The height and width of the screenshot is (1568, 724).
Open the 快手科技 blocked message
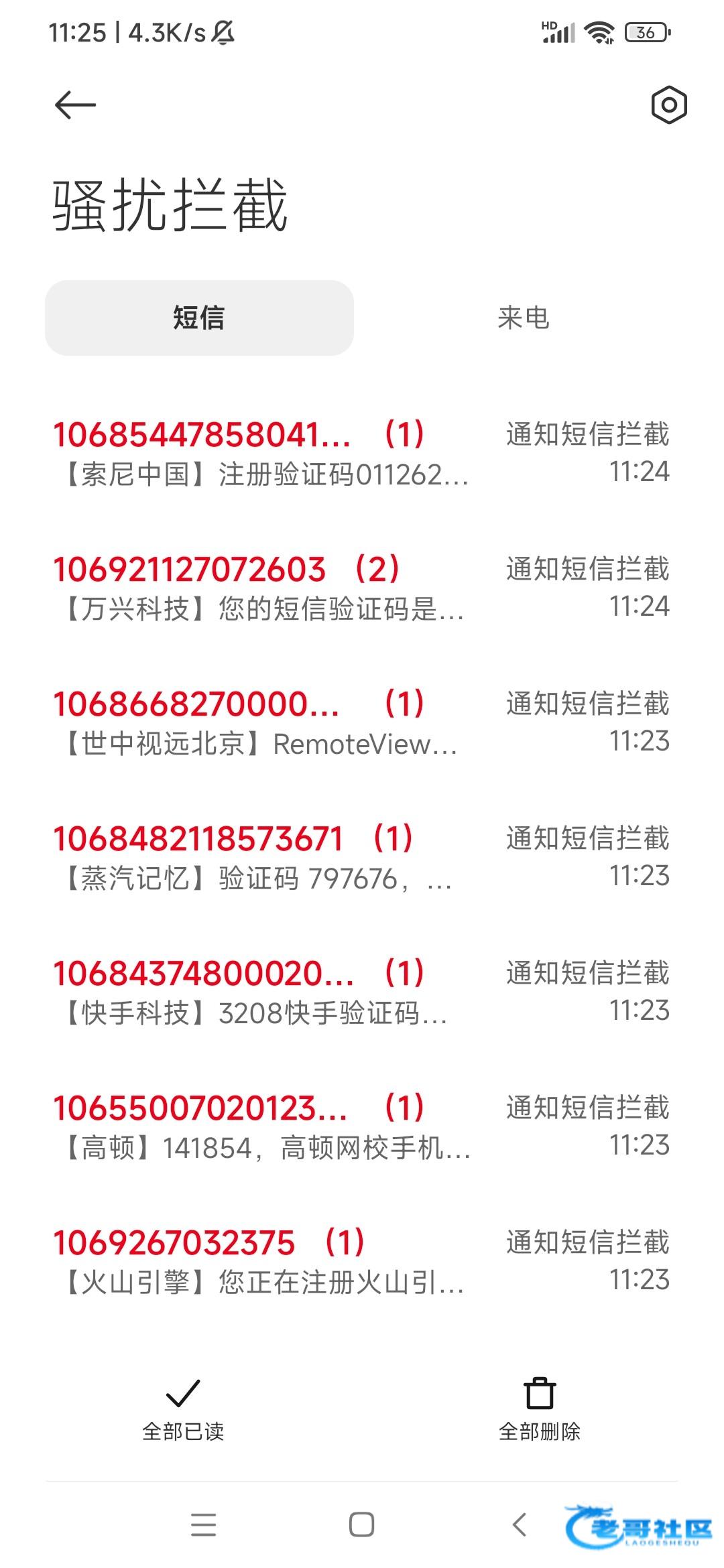(362, 992)
